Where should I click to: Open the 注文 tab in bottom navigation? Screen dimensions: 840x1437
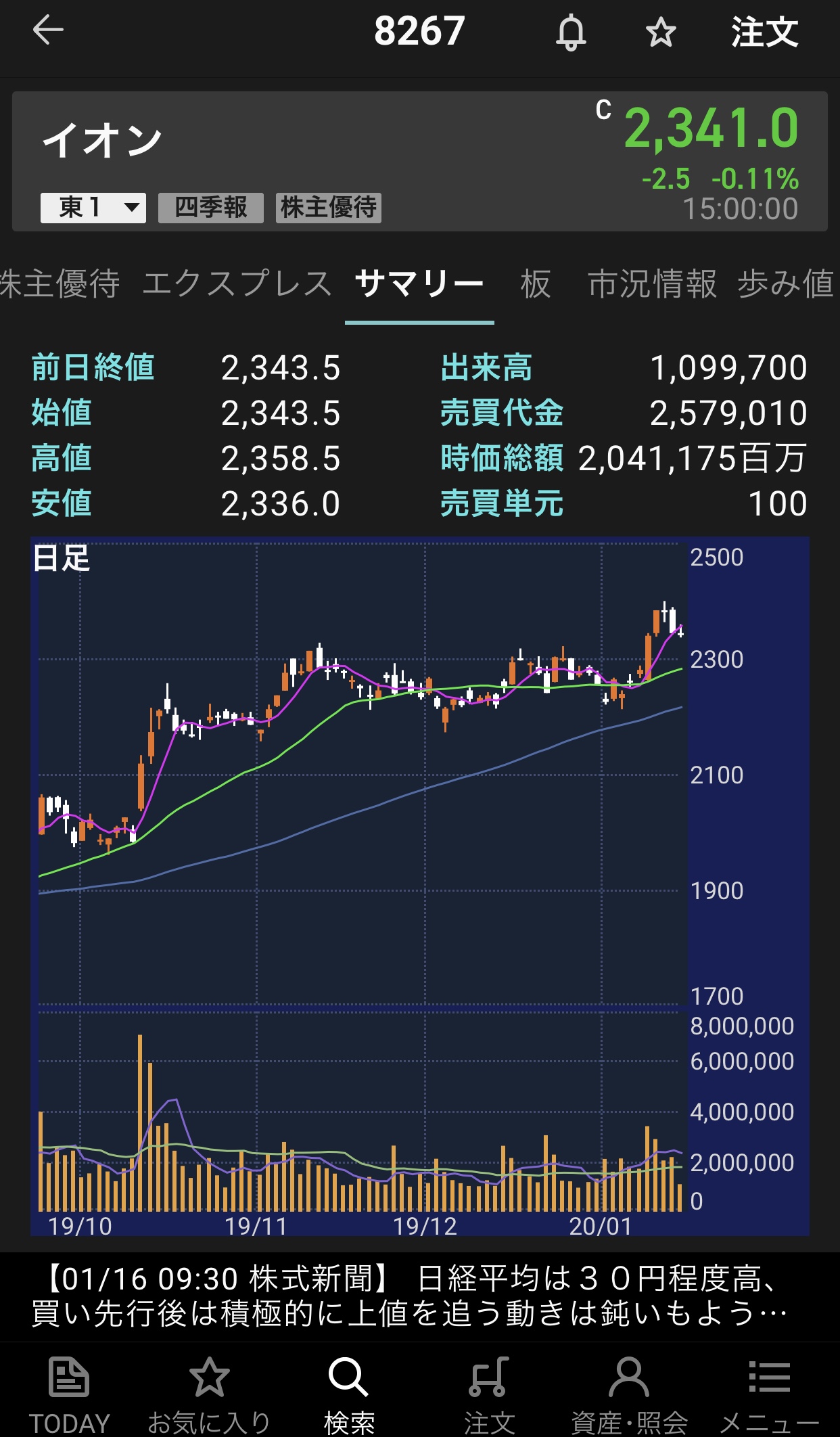pos(489,1395)
